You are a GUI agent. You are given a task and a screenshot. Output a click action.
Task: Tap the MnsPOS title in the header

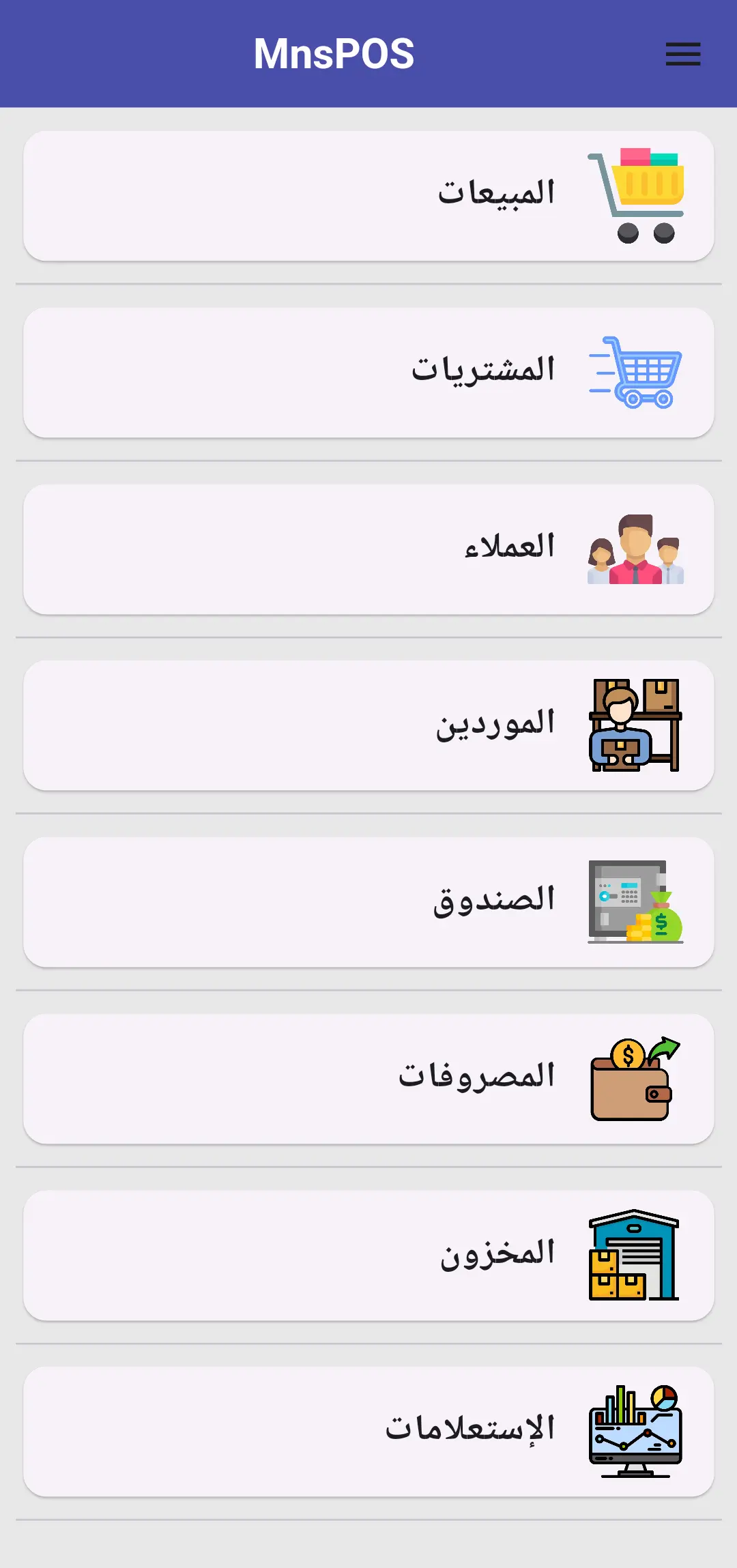point(334,53)
